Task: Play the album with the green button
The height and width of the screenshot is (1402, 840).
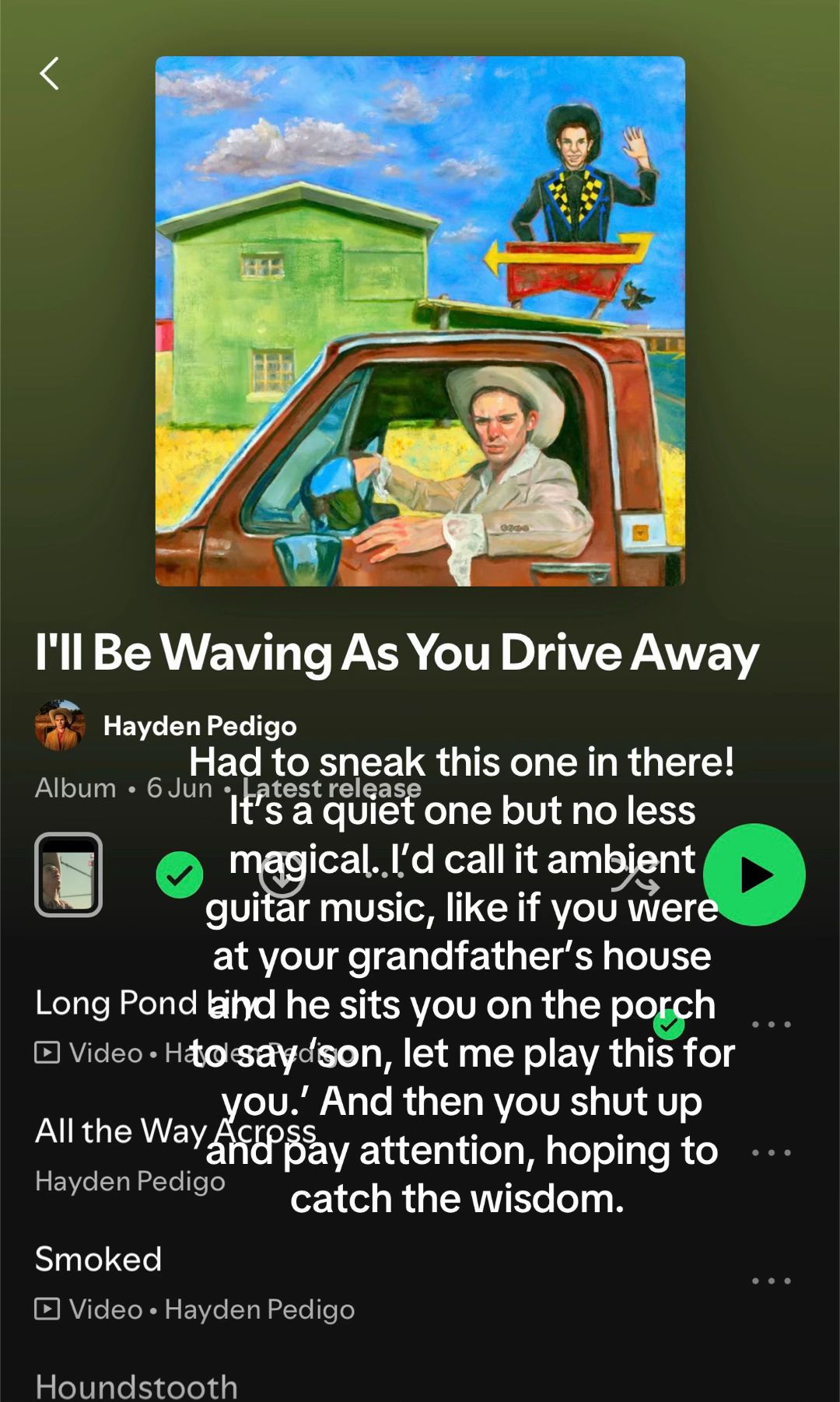Action: 754,874
